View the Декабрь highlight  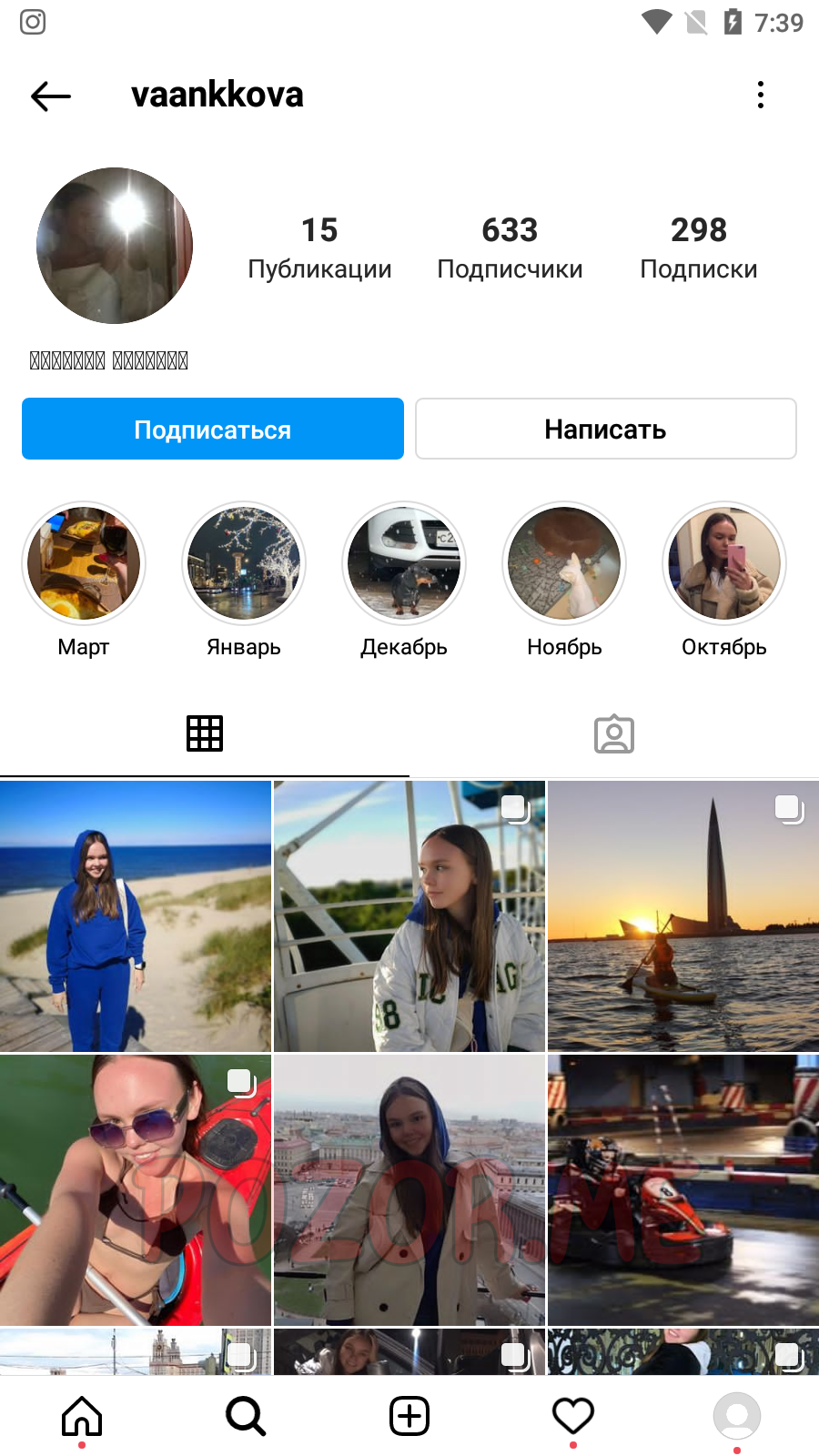pos(404,563)
